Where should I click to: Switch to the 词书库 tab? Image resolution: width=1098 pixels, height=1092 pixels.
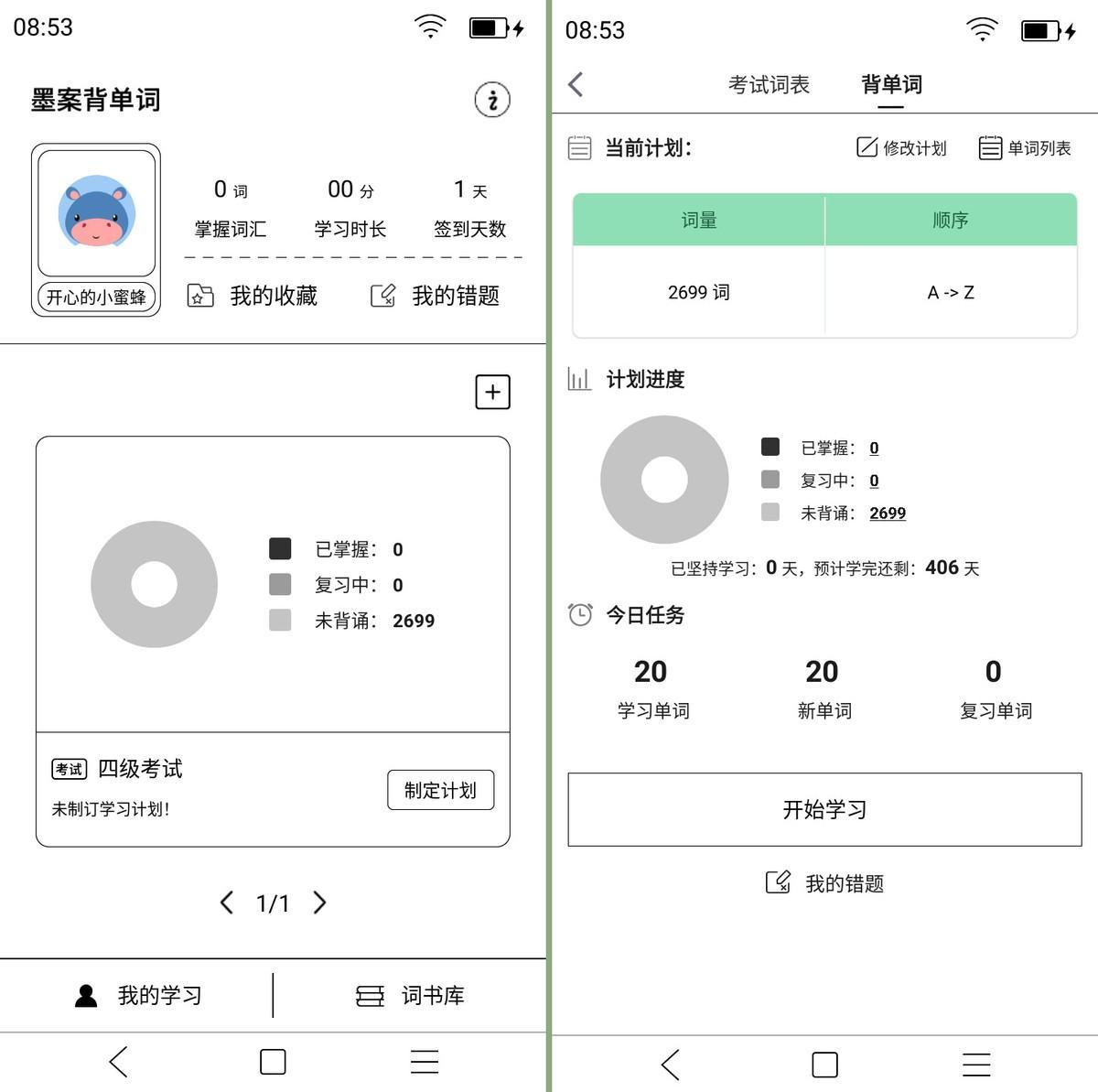pyautogui.click(x=410, y=995)
